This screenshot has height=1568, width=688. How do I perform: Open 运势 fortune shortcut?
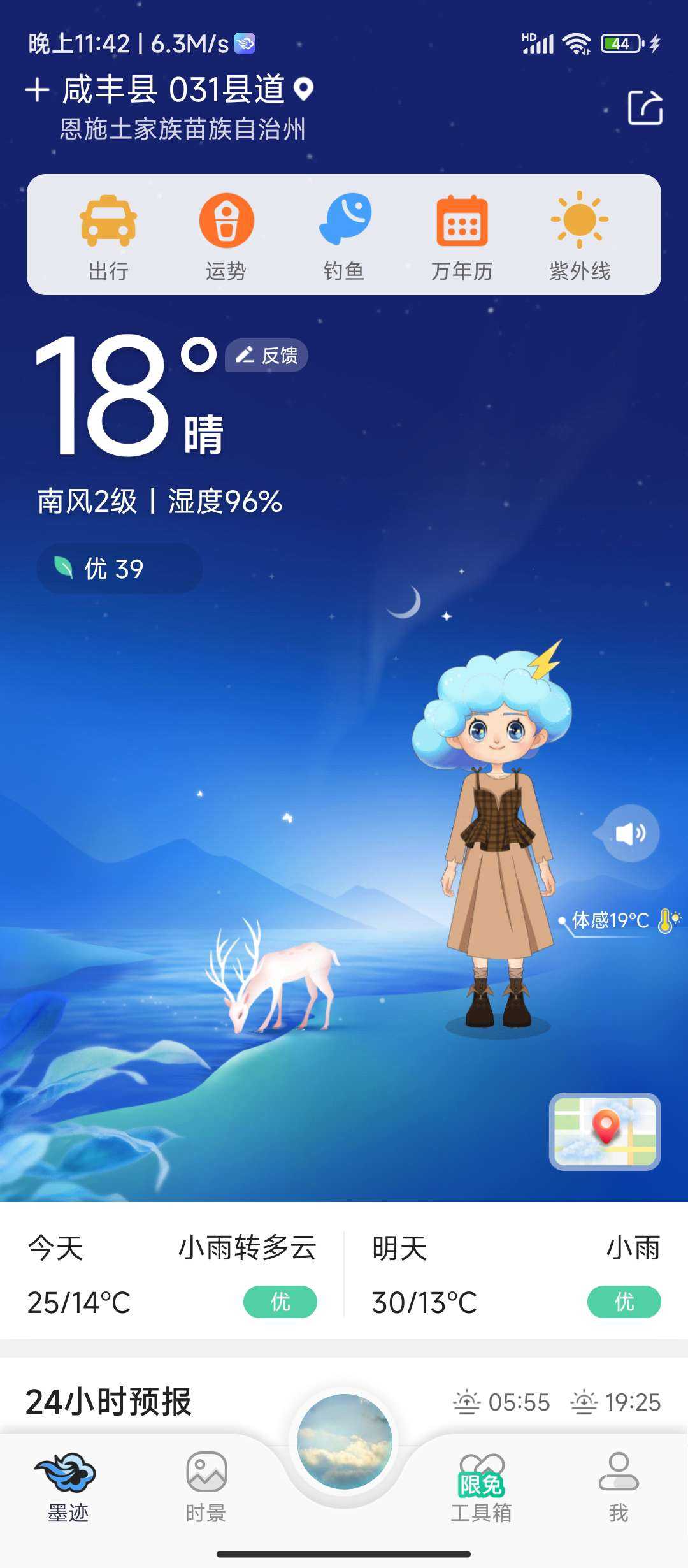coord(226,236)
